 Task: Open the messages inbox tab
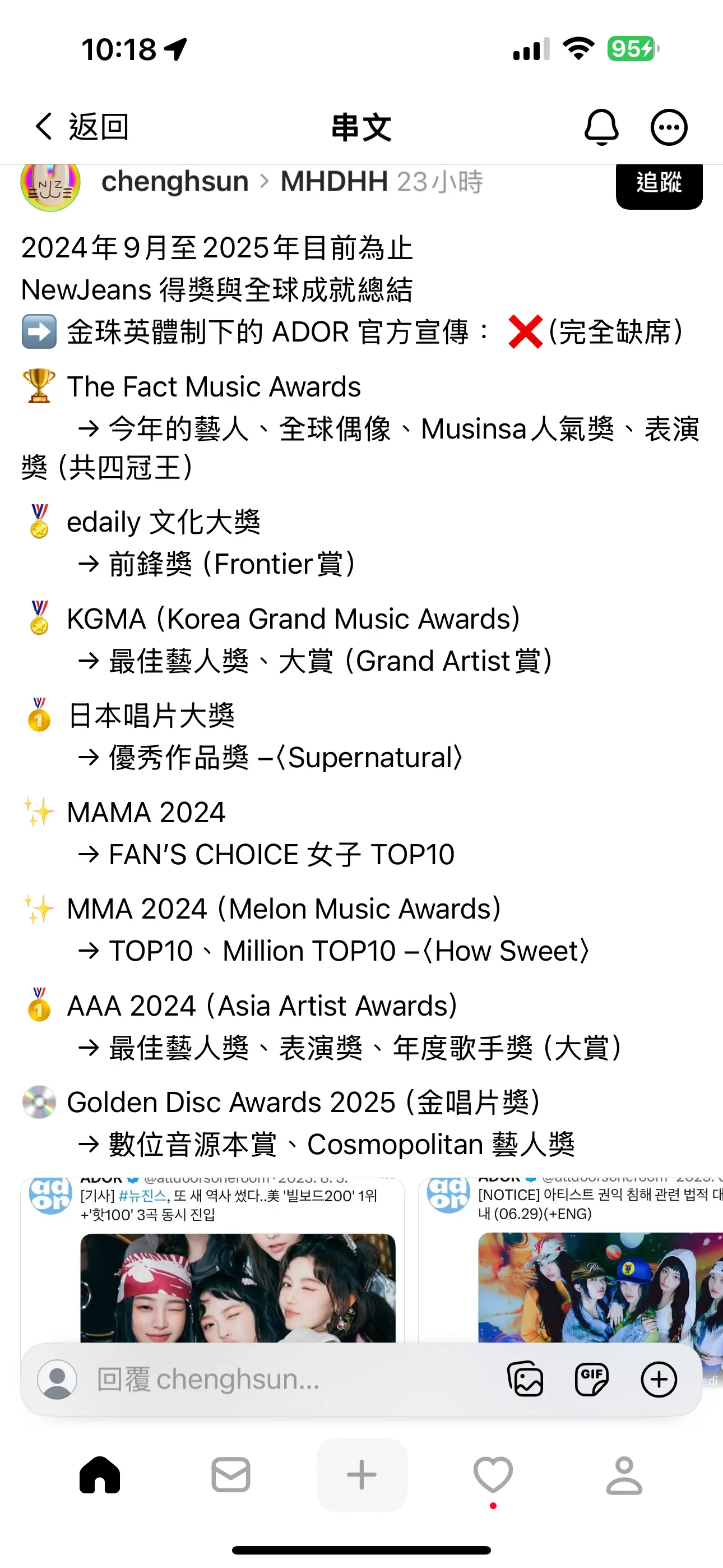pyautogui.click(x=231, y=1474)
